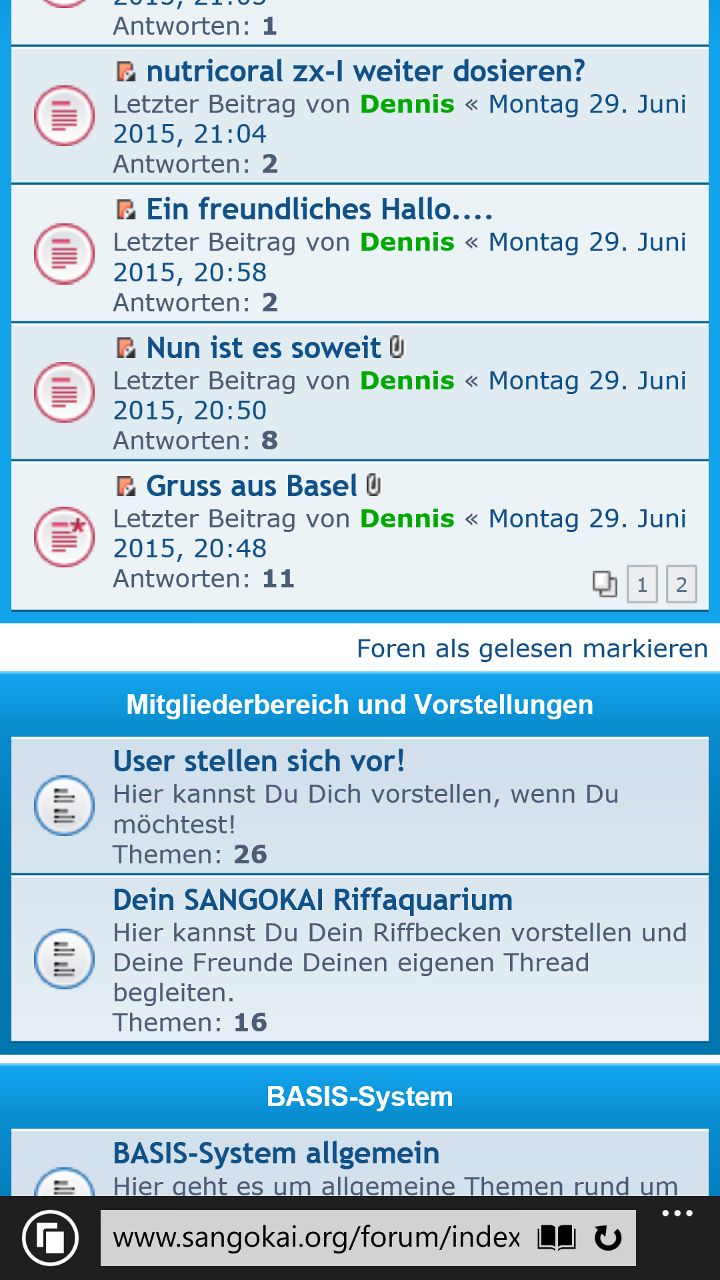720x1280 pixels.
Task: Open the topic 'nutricoral zx-I weiter dosieren?'
Action: (x=365, y=71)
